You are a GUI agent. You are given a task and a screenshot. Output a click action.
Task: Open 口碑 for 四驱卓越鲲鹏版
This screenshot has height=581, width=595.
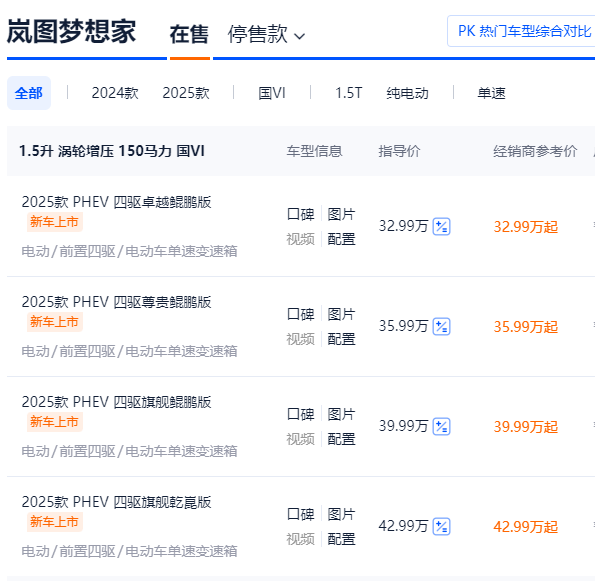pos(301,214)
